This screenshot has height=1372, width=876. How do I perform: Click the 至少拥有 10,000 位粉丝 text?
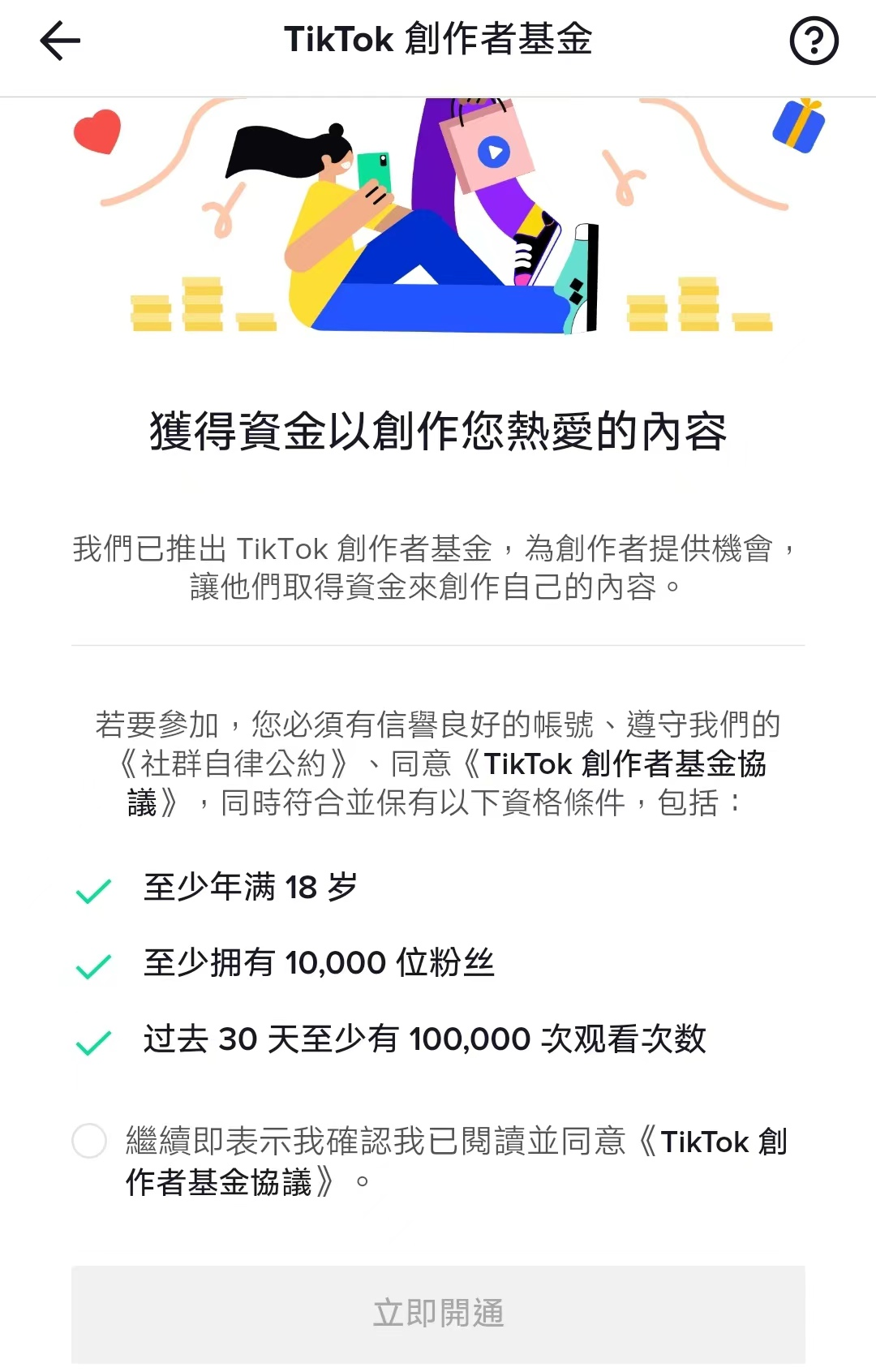point(320,963)
